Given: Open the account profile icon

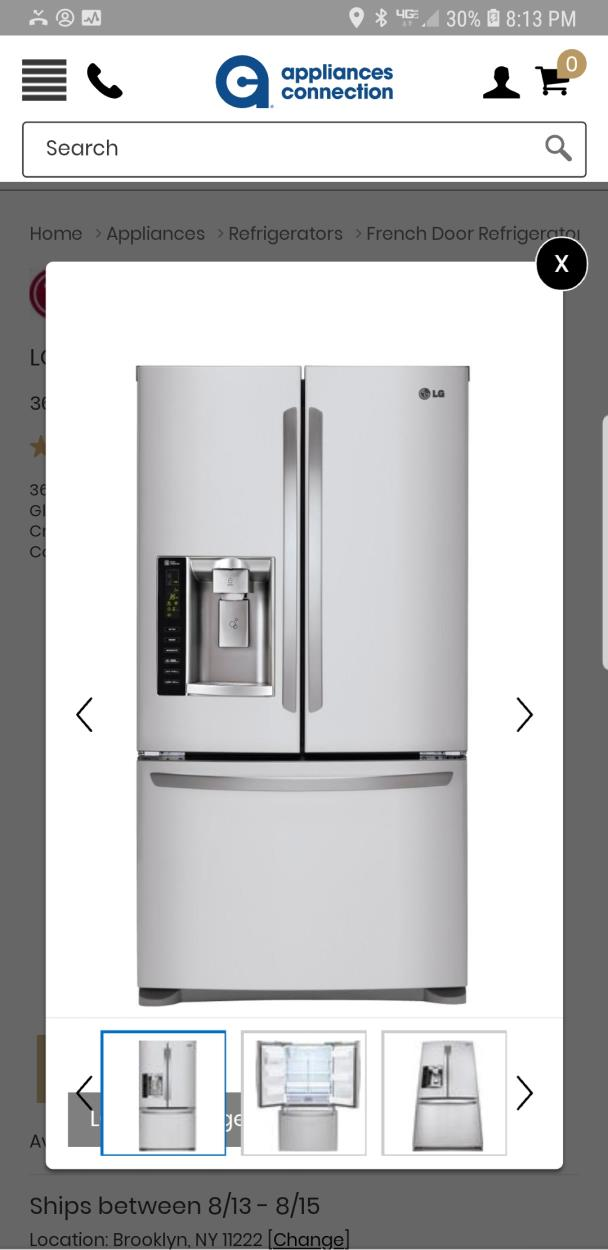Looking at the screenshot, I should (x=501, y=81).
